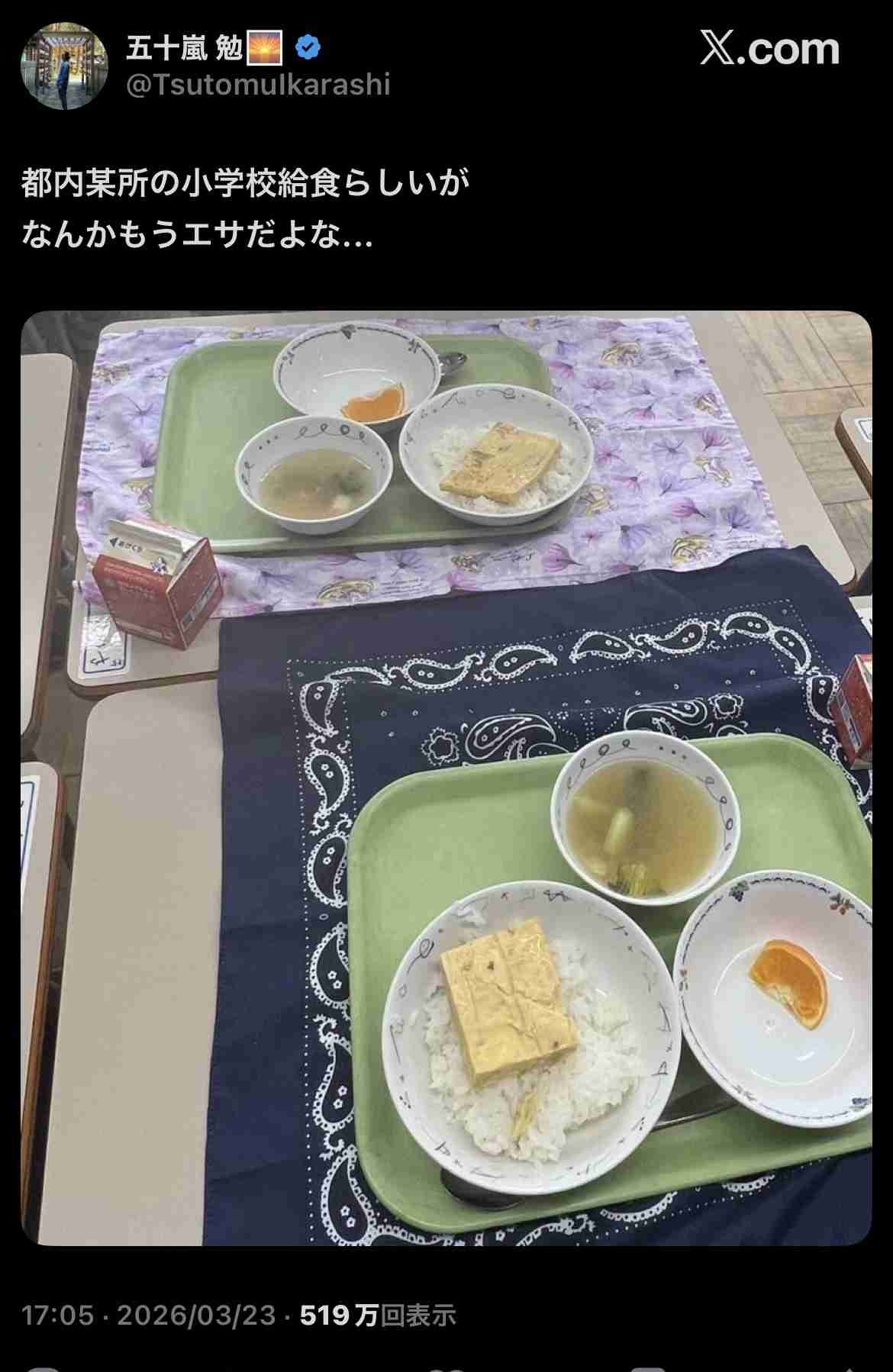Image resolution: width=893 pixels, height=1372 pixels.
Task: Open the @TsutomuIkarashi profile handle
Action: click(258, 85)
